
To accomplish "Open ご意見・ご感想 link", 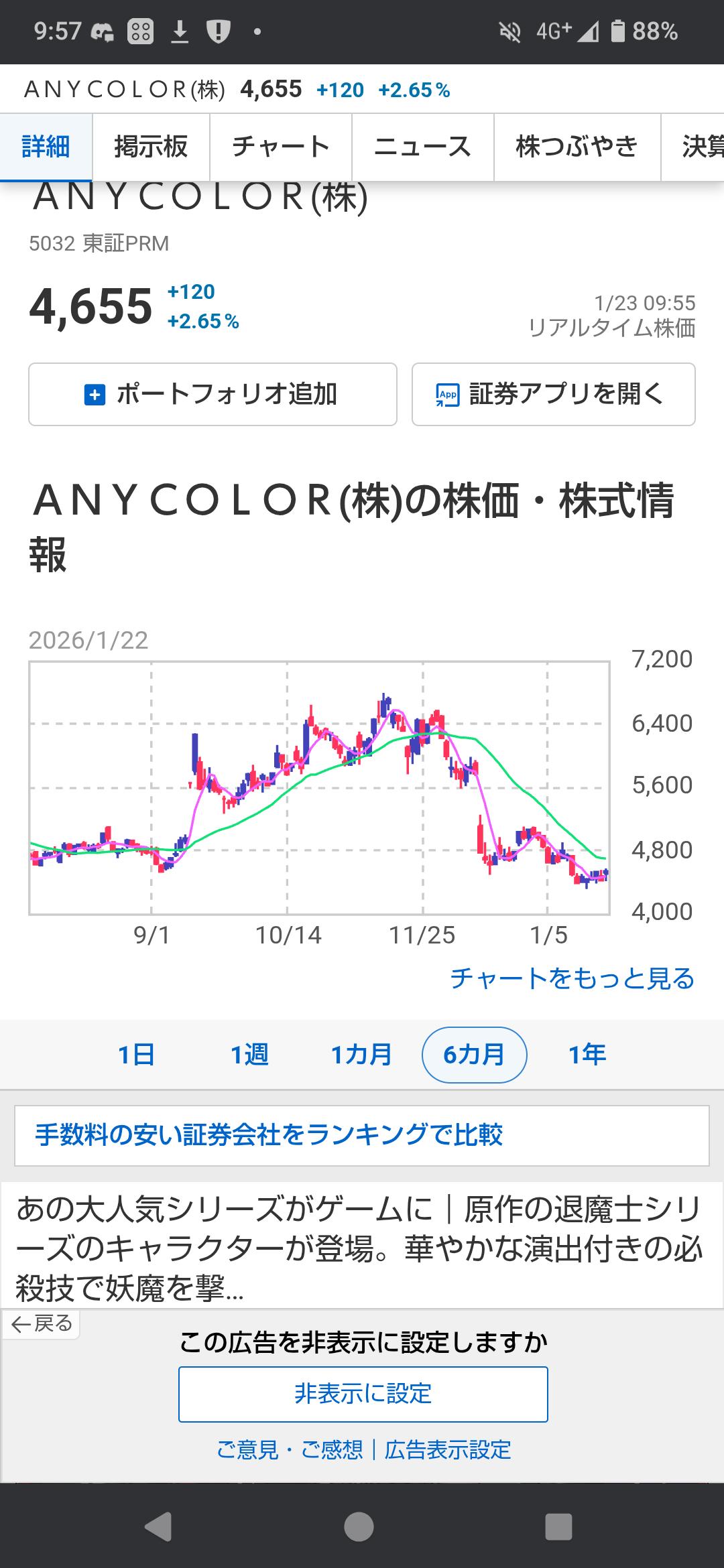I will 290,1449.
